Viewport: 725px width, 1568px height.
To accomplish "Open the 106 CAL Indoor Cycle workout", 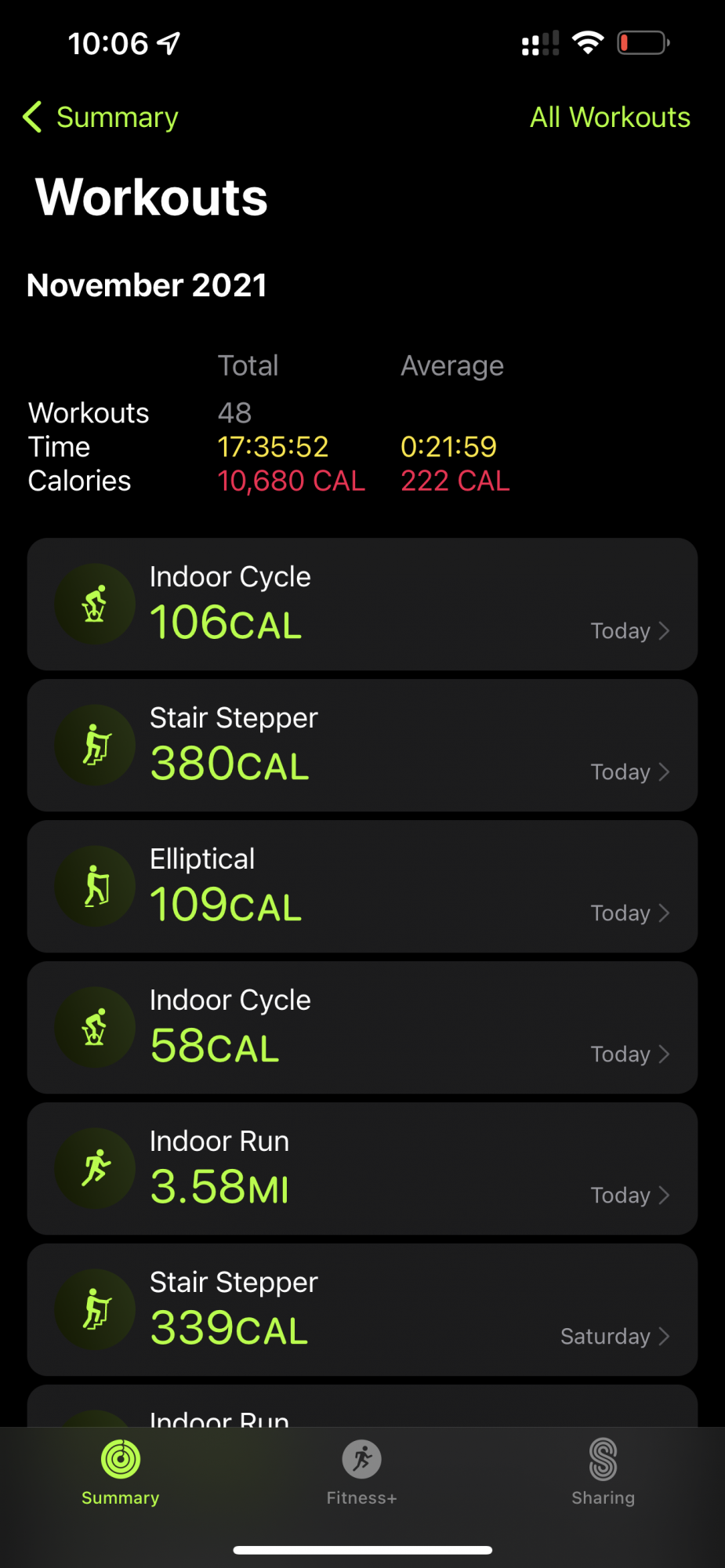I will tap(362, 604).
